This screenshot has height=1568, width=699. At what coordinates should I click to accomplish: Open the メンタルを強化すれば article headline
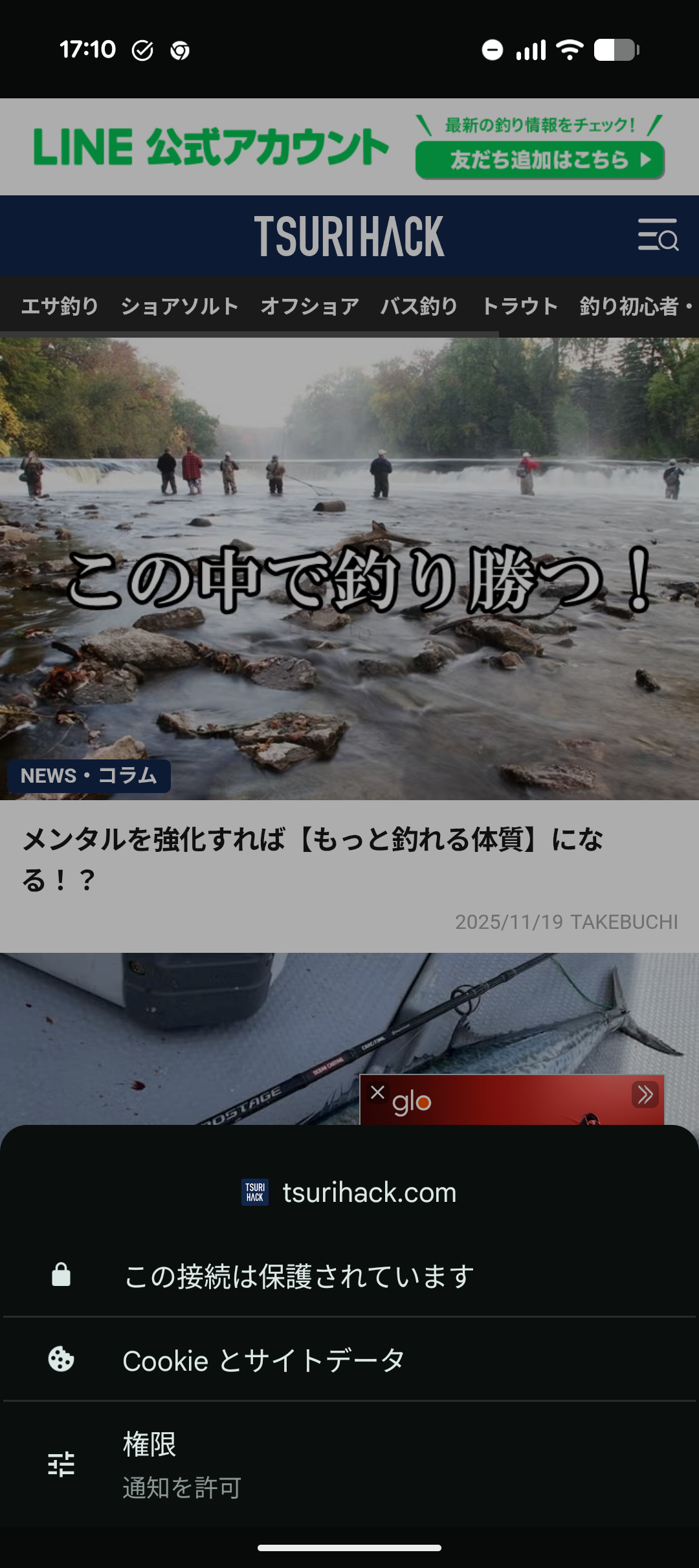pos(312,859)
